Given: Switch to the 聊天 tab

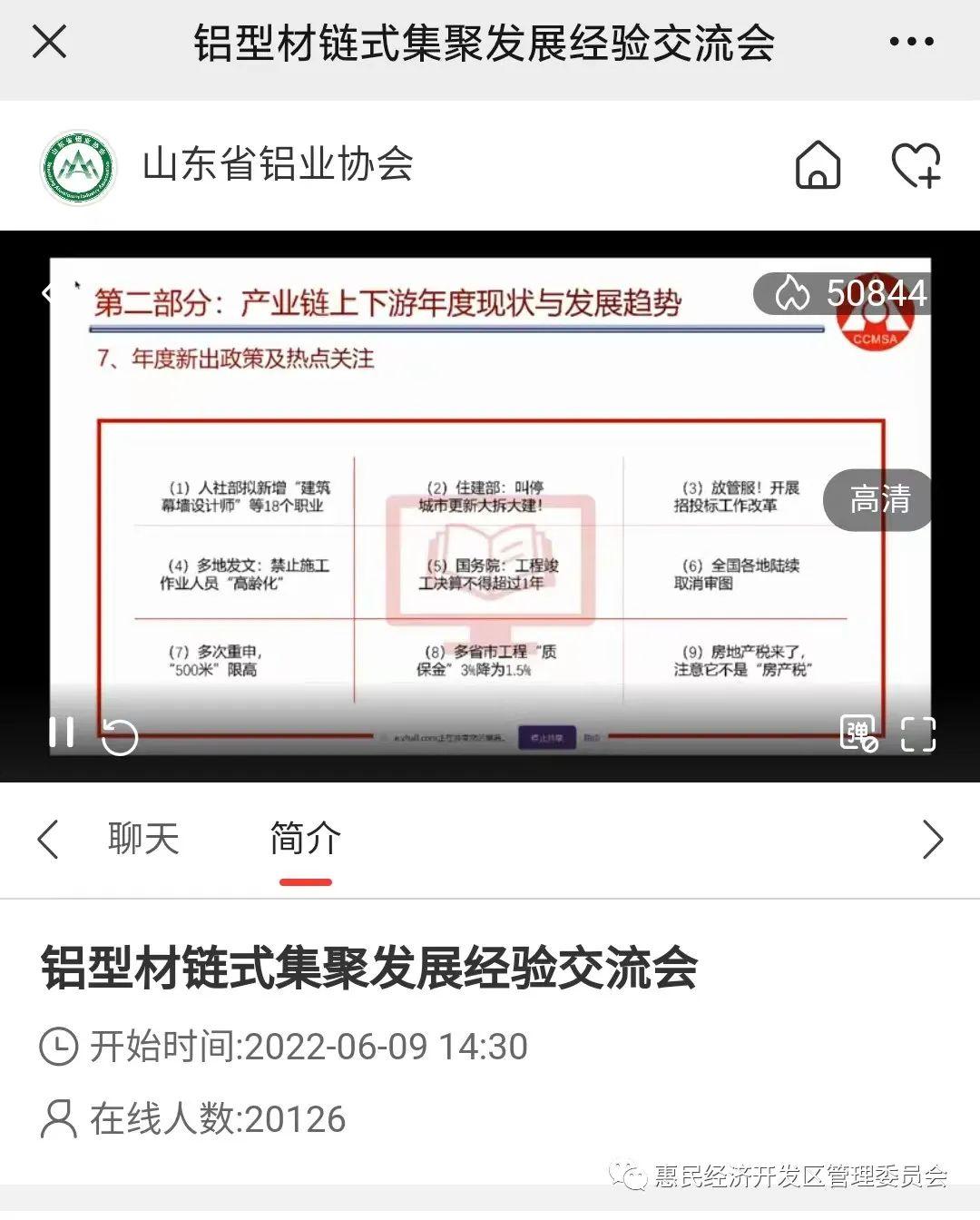Looking at the screenshot, I should coord(143,839).
